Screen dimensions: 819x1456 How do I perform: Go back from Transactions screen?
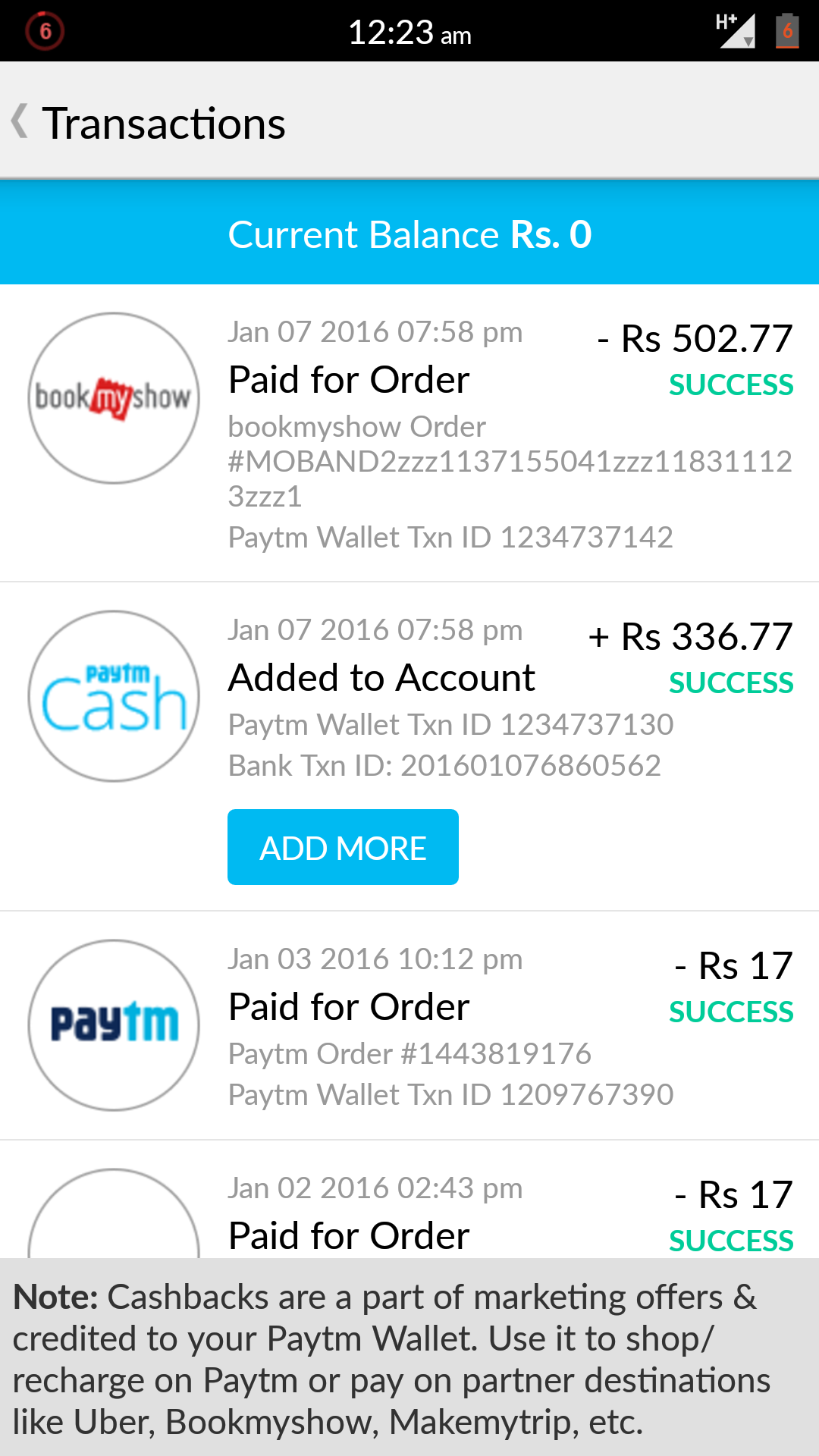[x=21, y=122]
